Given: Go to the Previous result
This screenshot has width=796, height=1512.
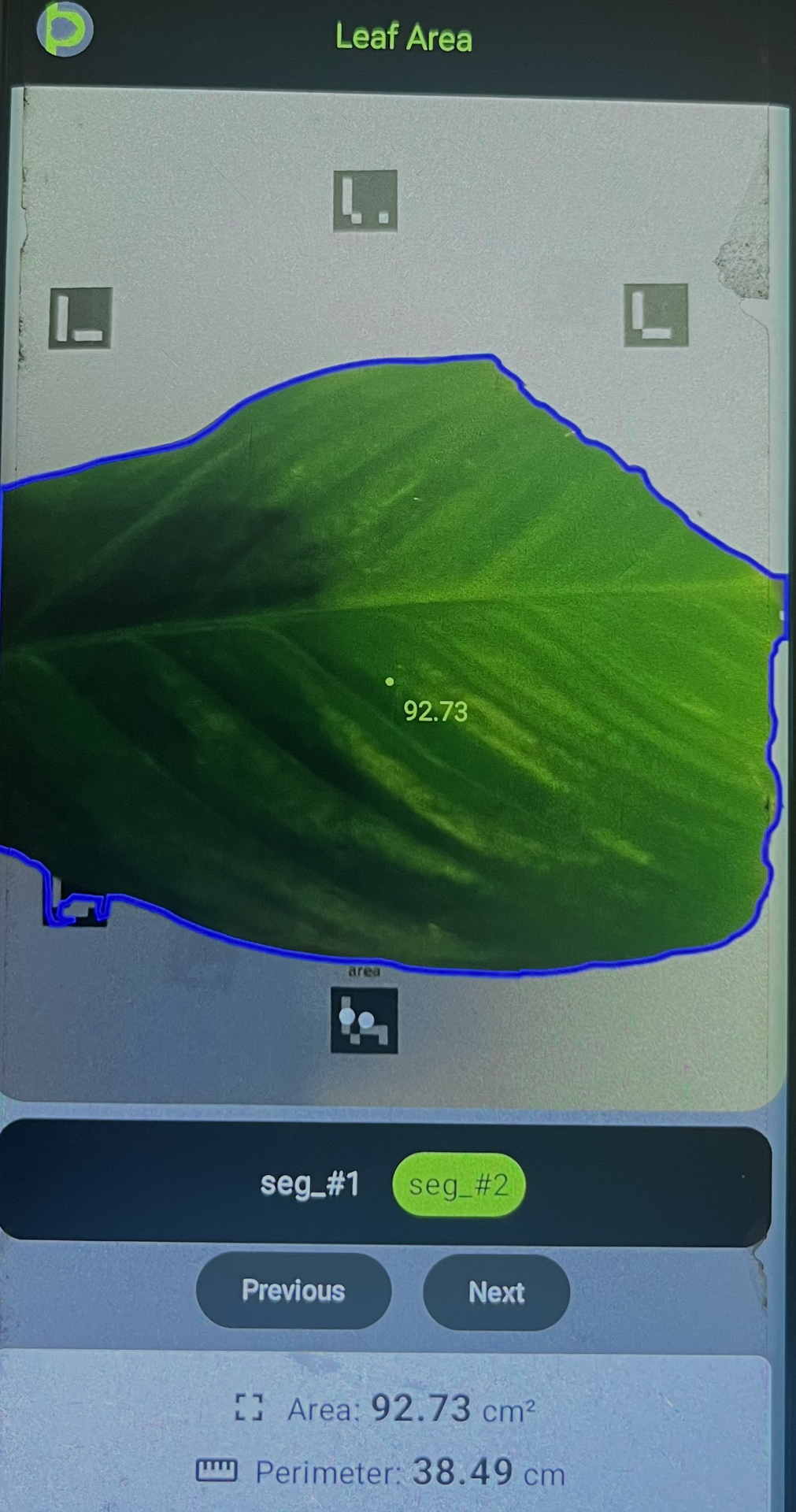Looking at the screenshot, I should click(293, 1291).
